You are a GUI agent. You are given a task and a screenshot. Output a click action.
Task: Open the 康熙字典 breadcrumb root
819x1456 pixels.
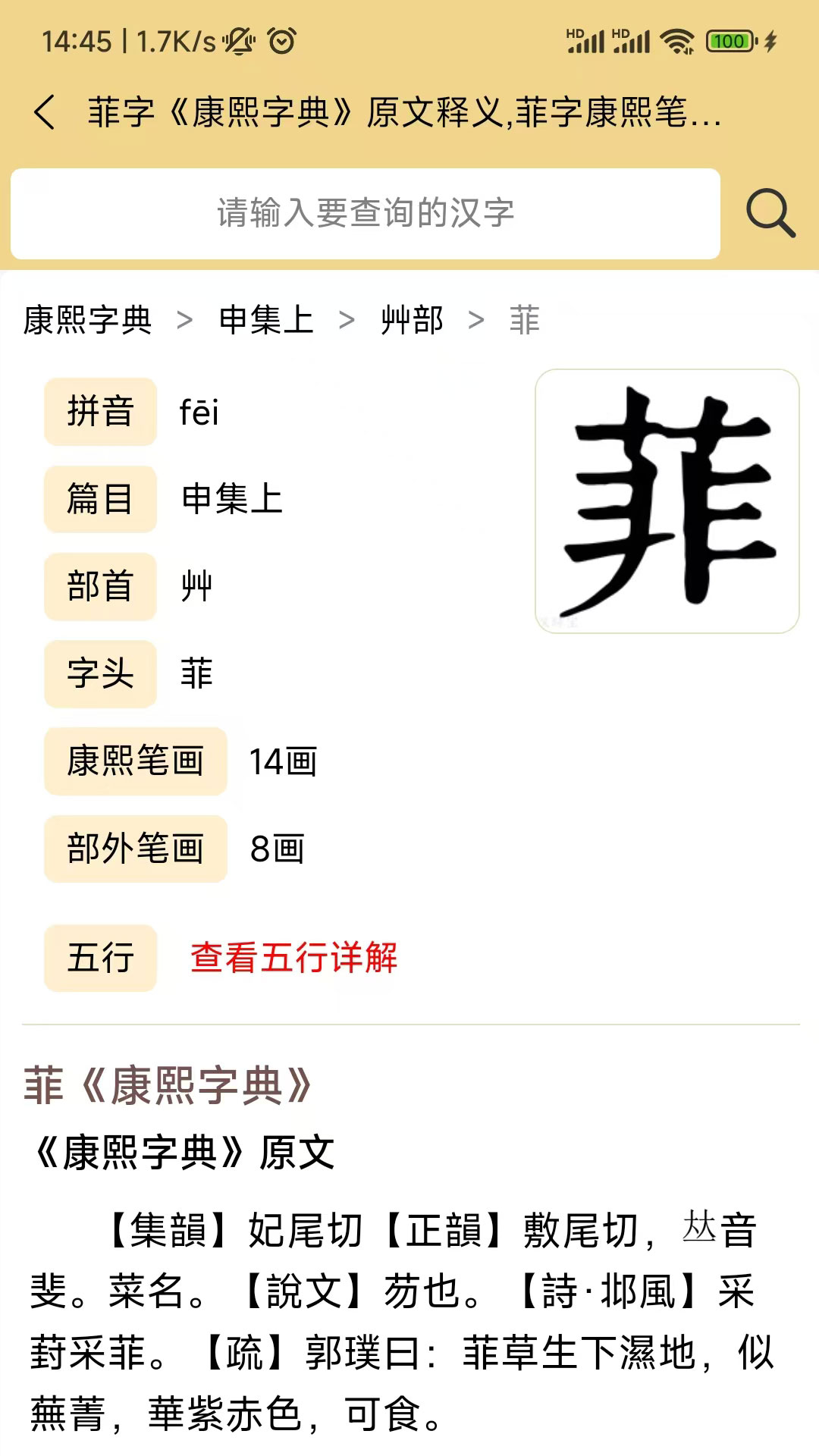[x=86, y=321]
